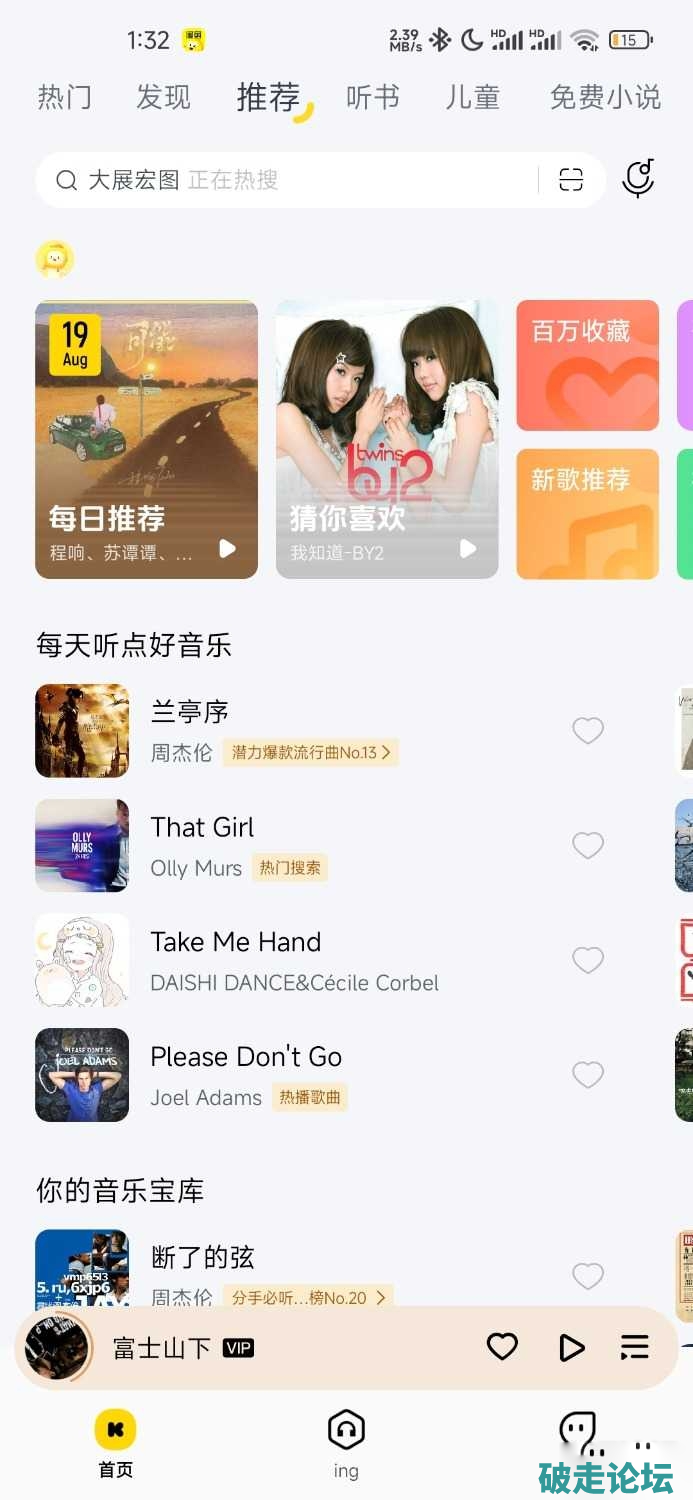The width and height of the screenshot is (693, 1500).
Task: Switch to the 热门 tab
Action: click(x=65, y=98)
